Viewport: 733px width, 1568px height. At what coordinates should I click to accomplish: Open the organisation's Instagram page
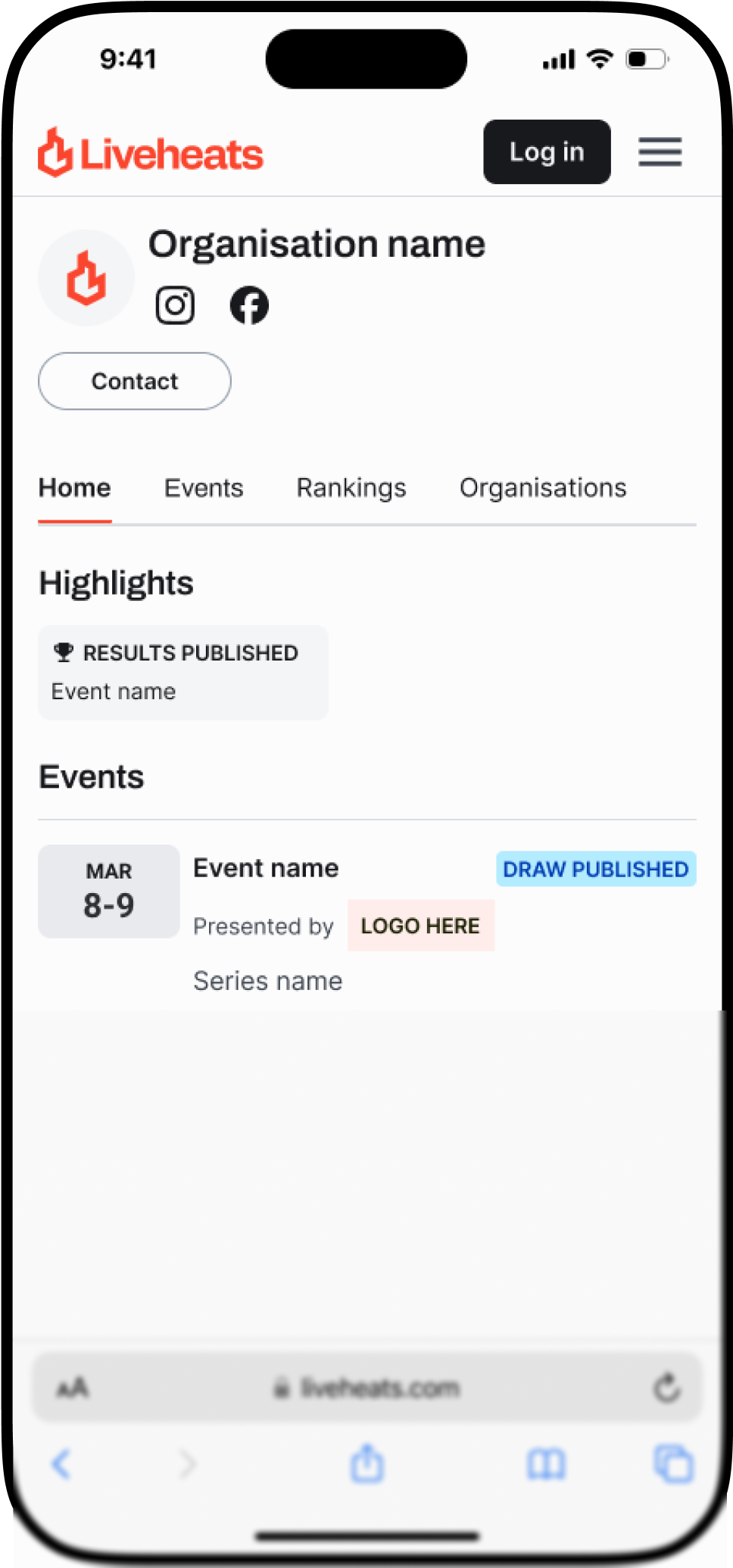[175, 306]
